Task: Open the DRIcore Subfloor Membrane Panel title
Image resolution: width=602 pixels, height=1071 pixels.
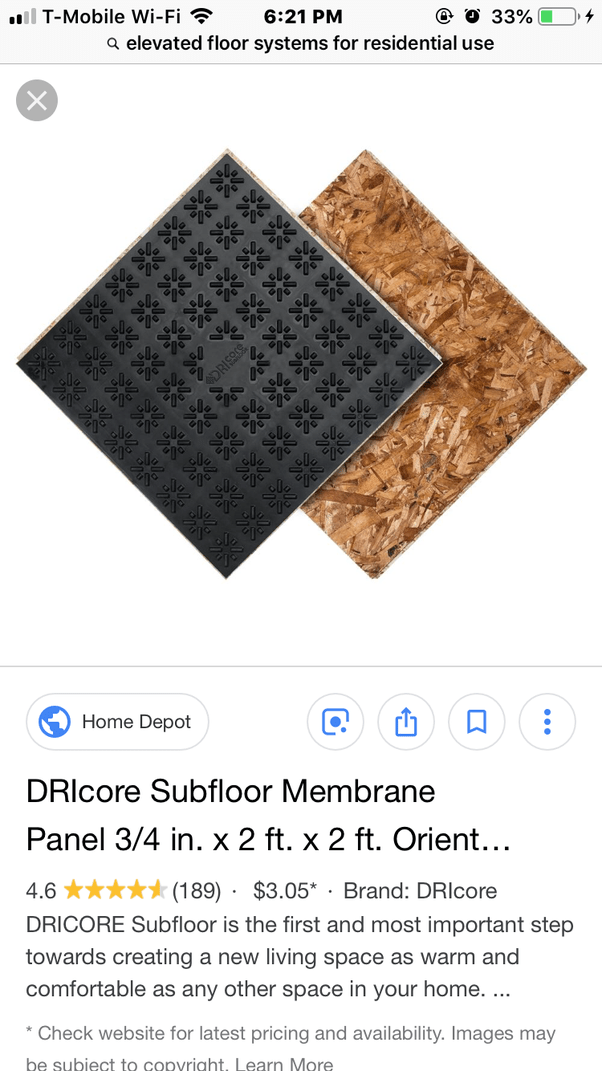Action: click(x=268, y=815)
